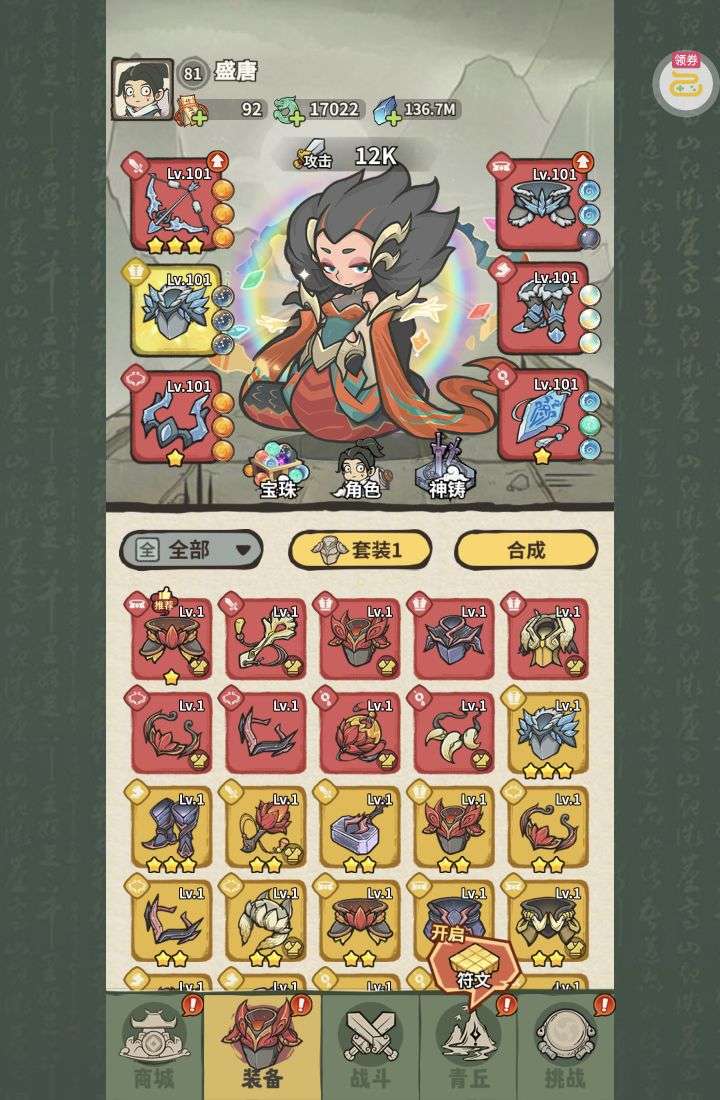Select the equipped Lv.101 boots slot
720x1100 pixels.
coord(542,309)
